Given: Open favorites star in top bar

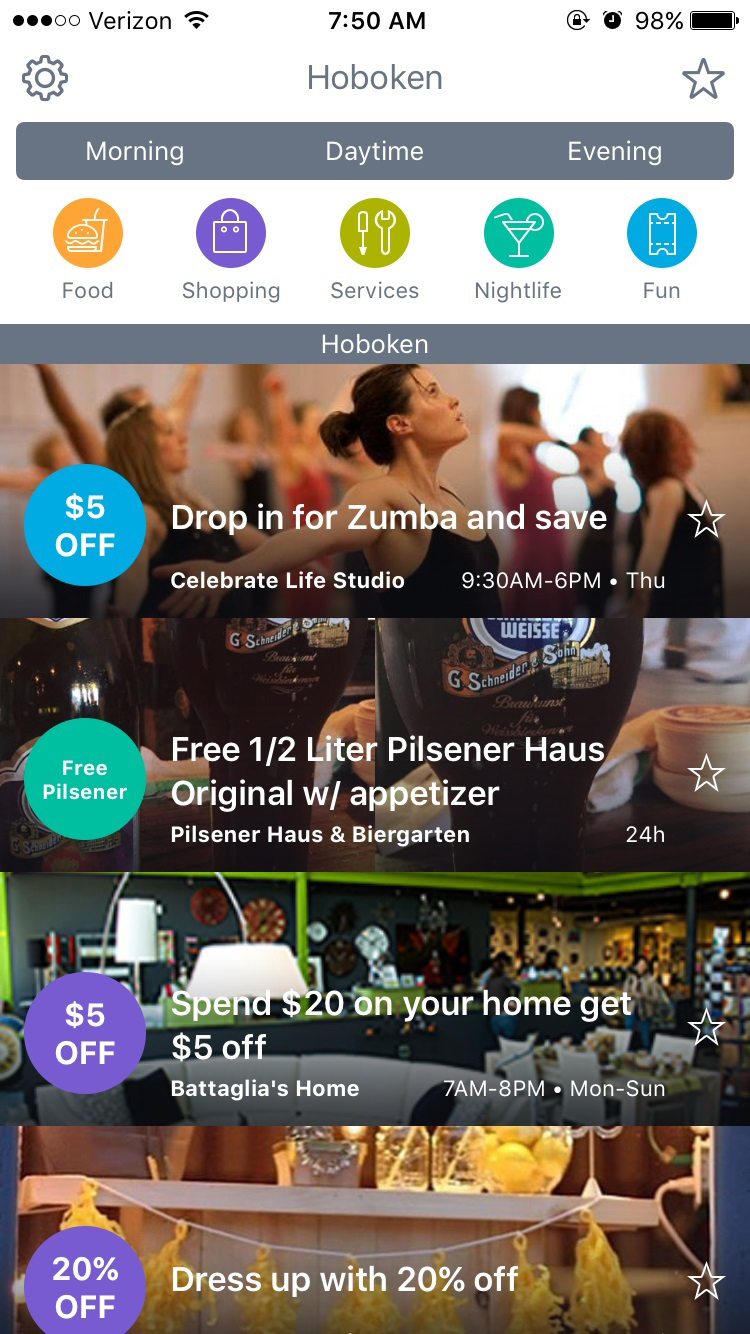Looking at the screenshot, I should coord(703,79).
